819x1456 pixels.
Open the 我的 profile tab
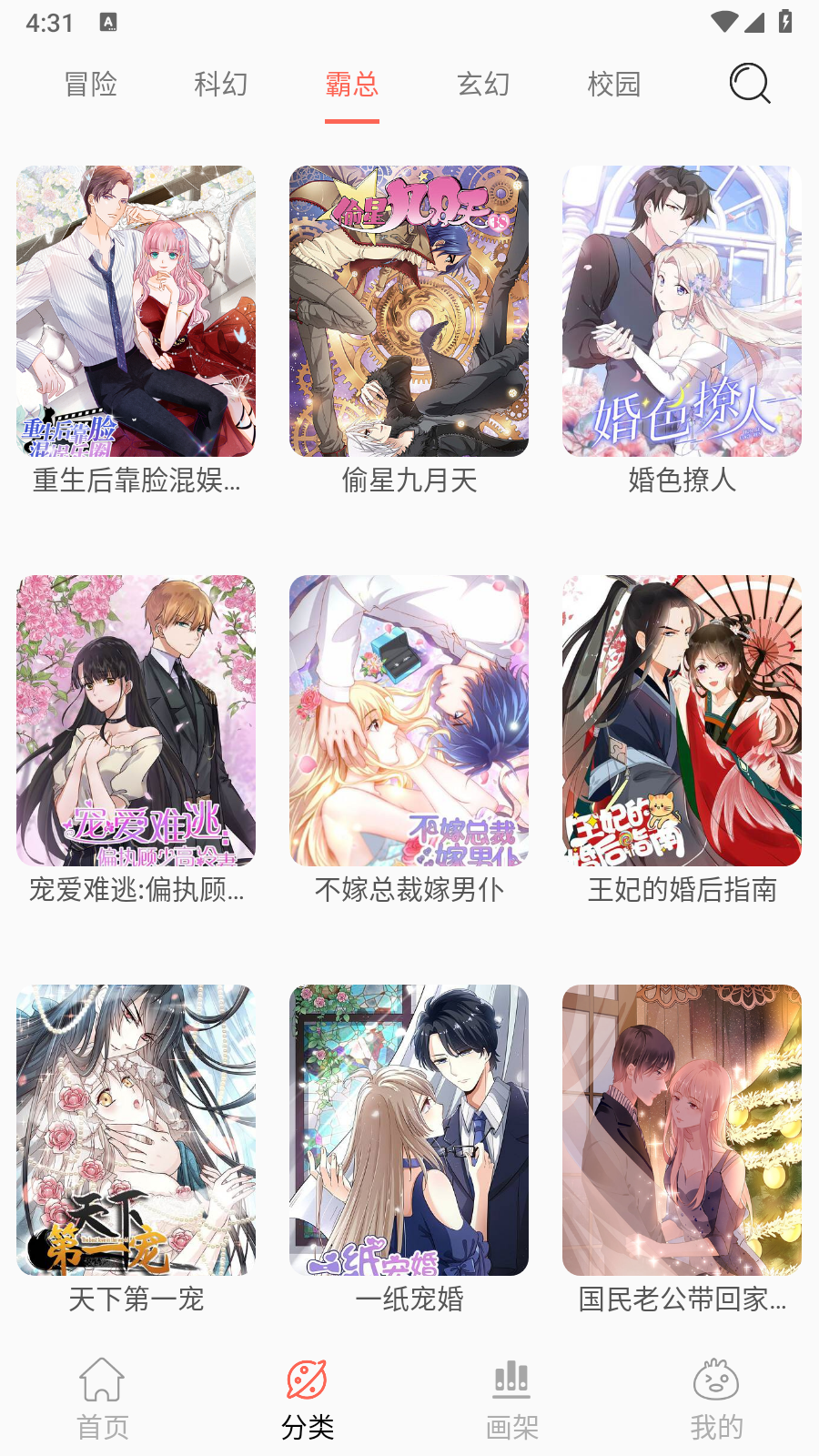pos(716,1400)
